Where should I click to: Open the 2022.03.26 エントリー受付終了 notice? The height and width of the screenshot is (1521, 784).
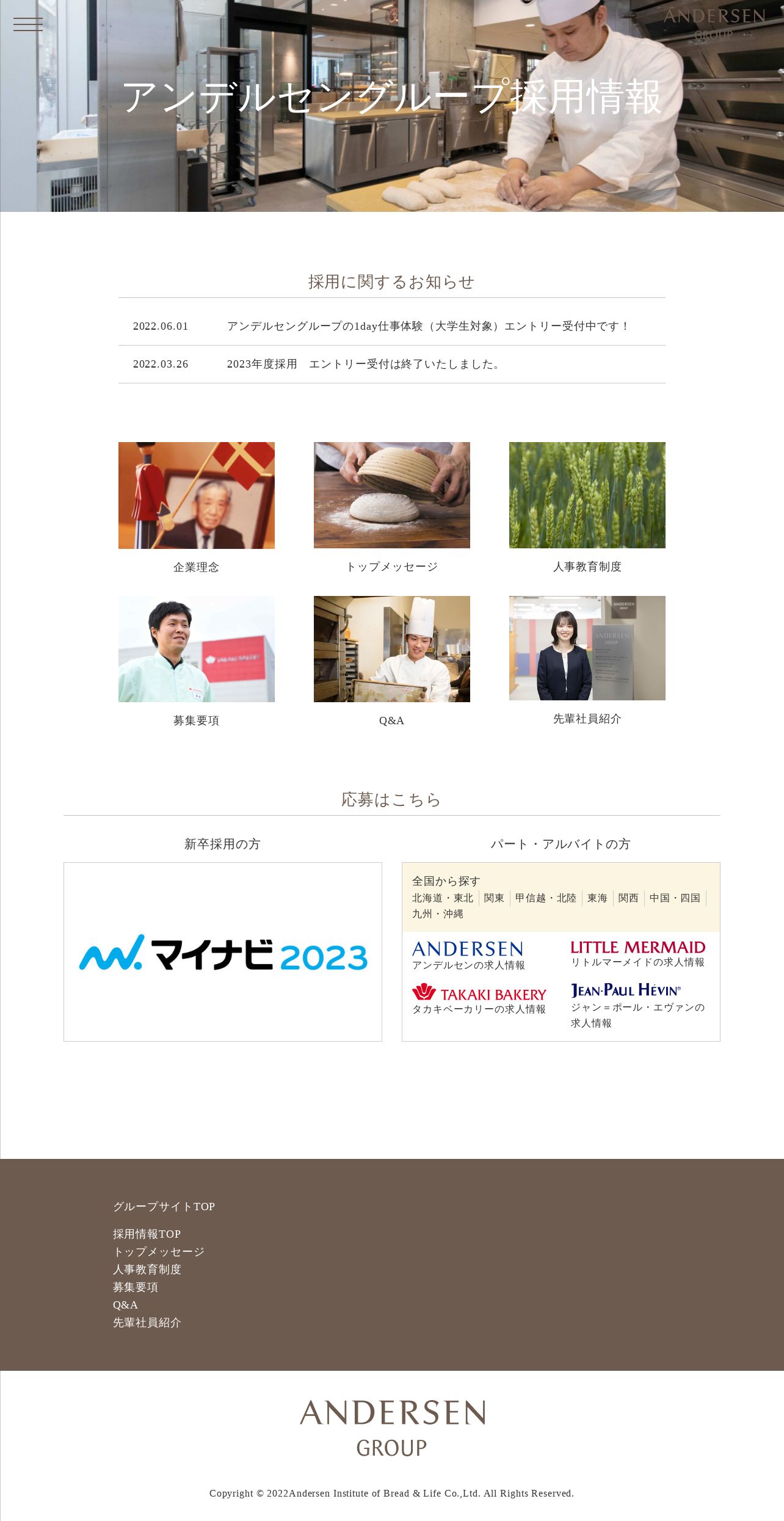coord(392,364)
